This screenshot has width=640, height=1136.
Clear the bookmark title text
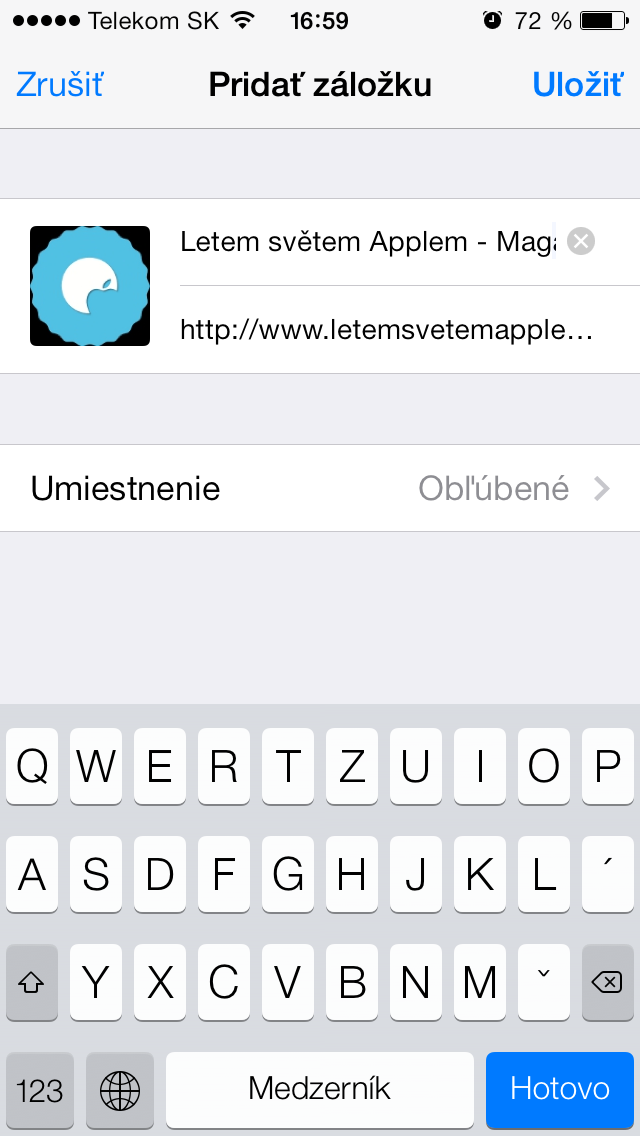click(x=581, y=241)
